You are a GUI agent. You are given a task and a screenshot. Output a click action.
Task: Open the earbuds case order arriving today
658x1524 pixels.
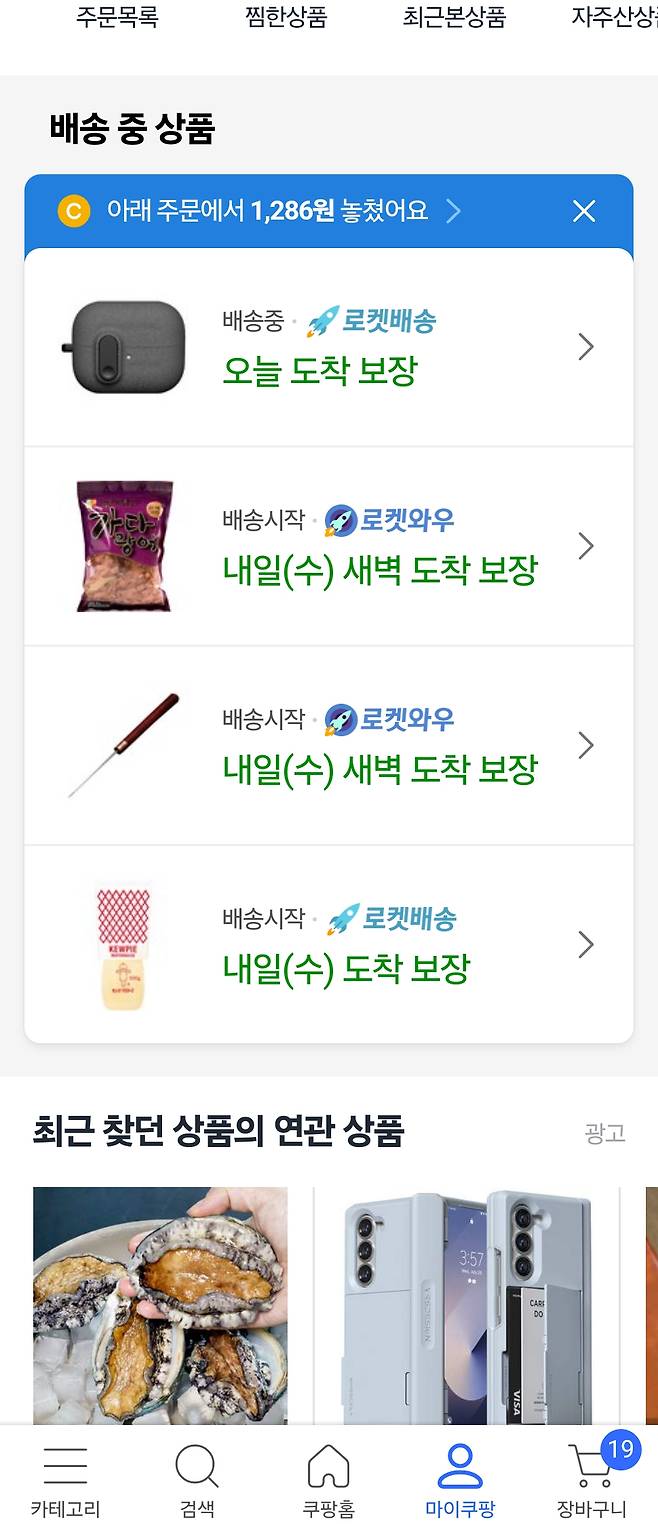pos(328,347)
